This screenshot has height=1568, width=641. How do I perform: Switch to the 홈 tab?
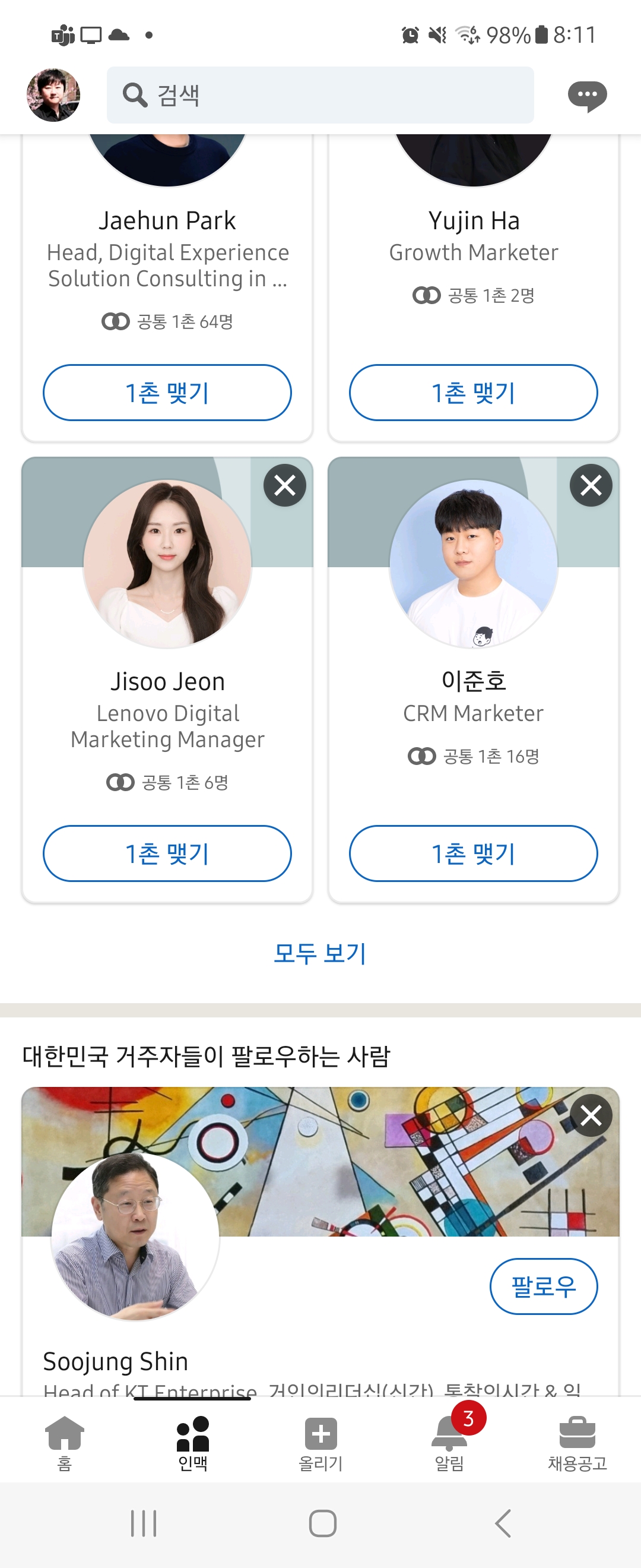point(65,1443)
